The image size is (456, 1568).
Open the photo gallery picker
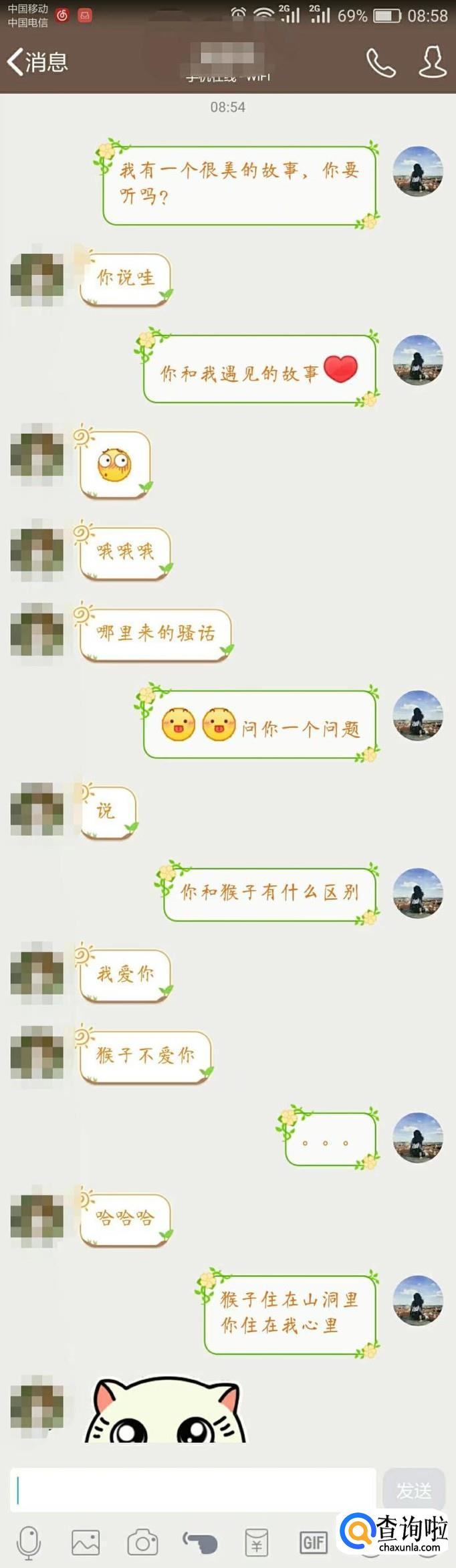tap(86, 1543)
